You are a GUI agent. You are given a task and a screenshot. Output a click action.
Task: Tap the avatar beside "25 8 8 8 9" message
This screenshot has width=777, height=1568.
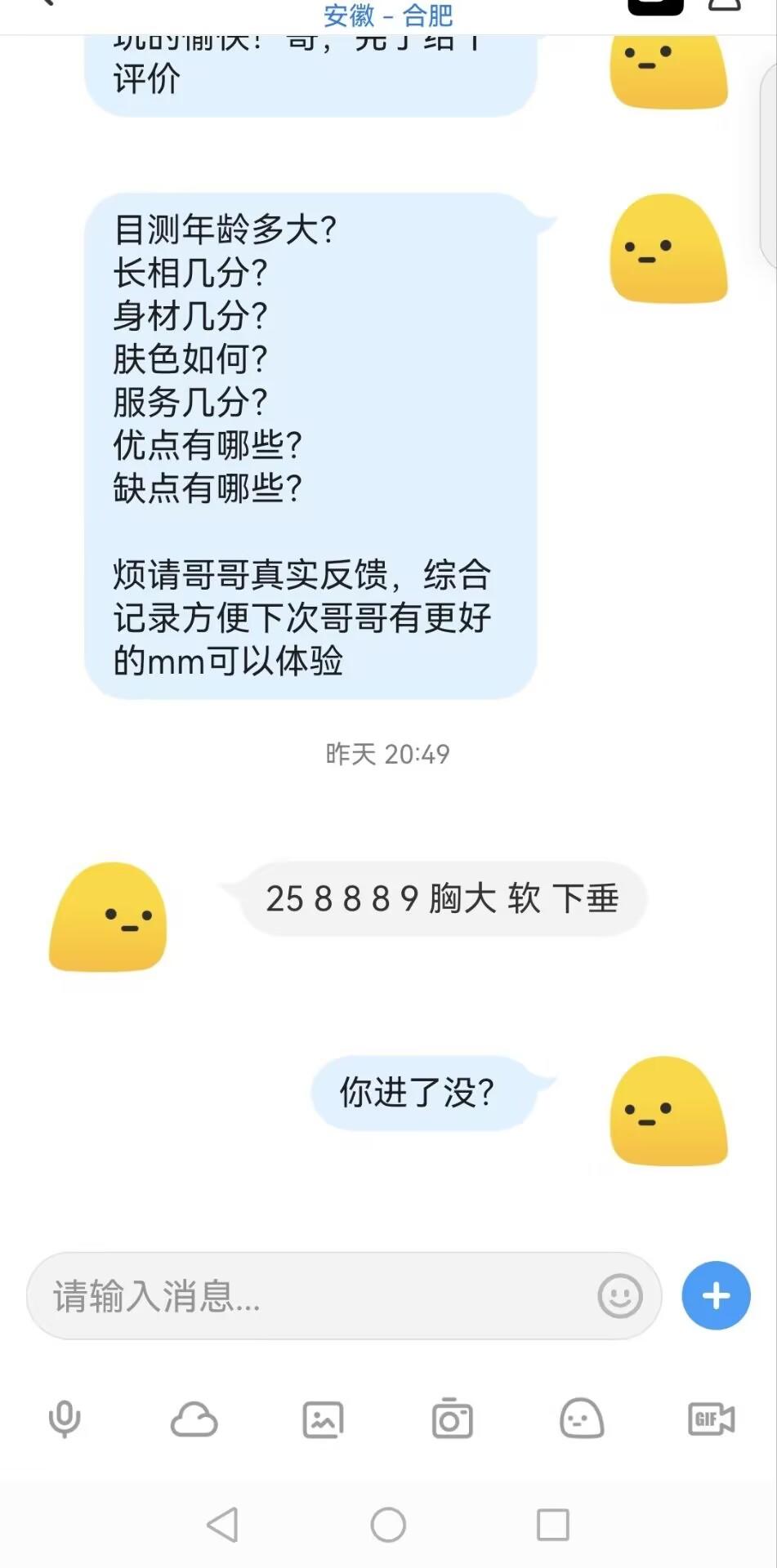pos(108,917)
